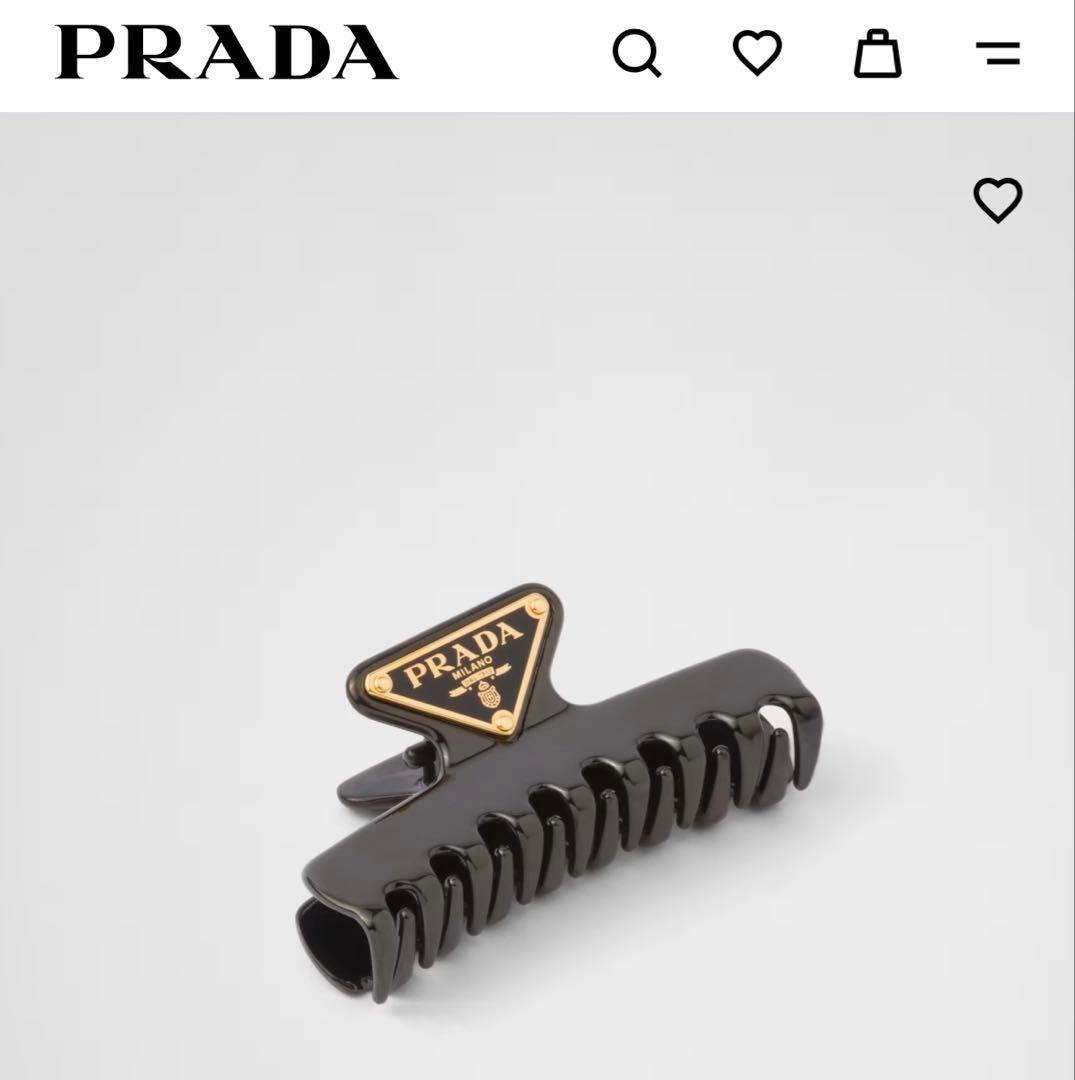Open the shopping bag
1075x1080 pixels.
click(x=877, y=53)
